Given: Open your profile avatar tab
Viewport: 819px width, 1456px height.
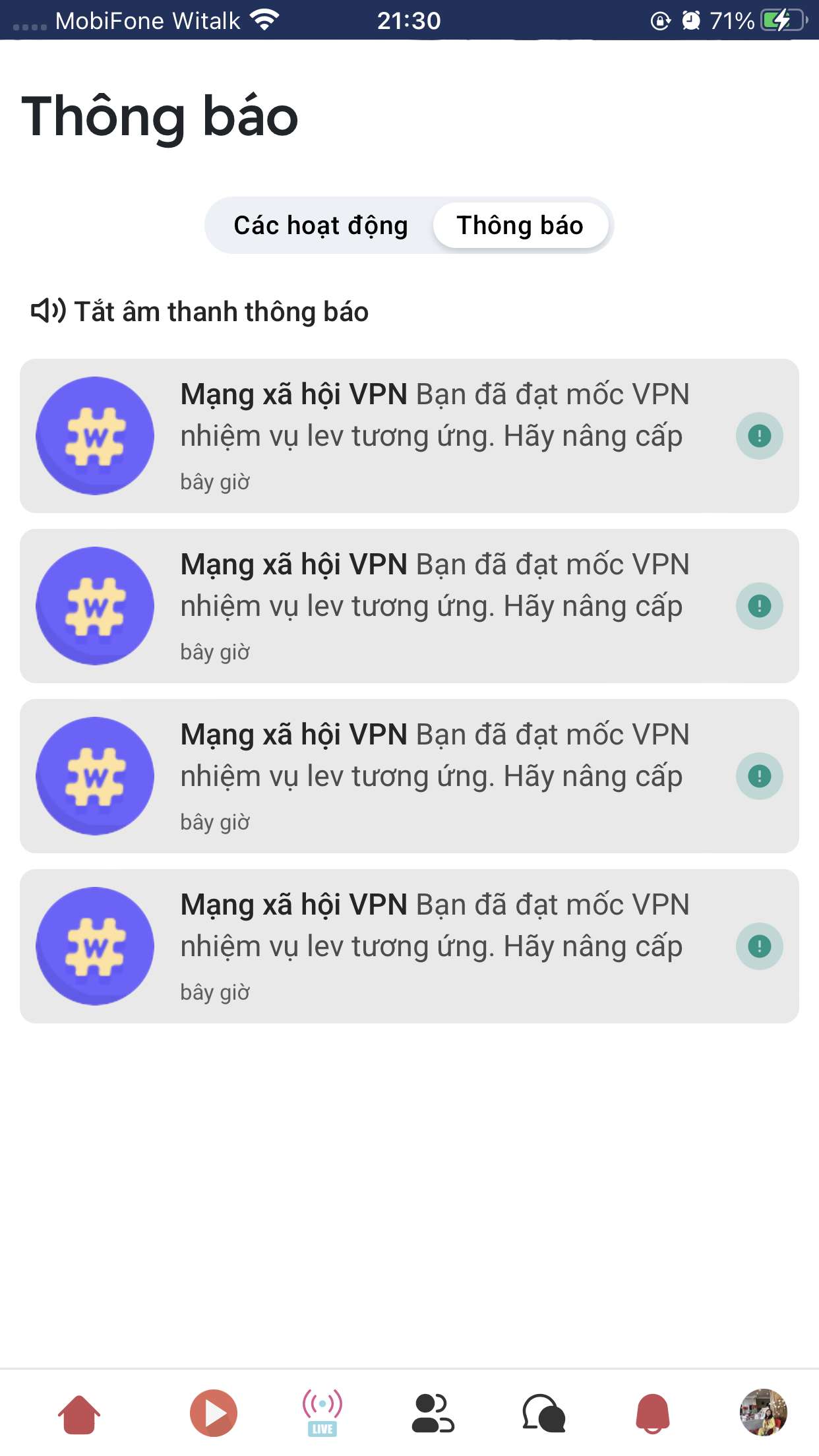Looking at the screenshot, I should 763,1412.
